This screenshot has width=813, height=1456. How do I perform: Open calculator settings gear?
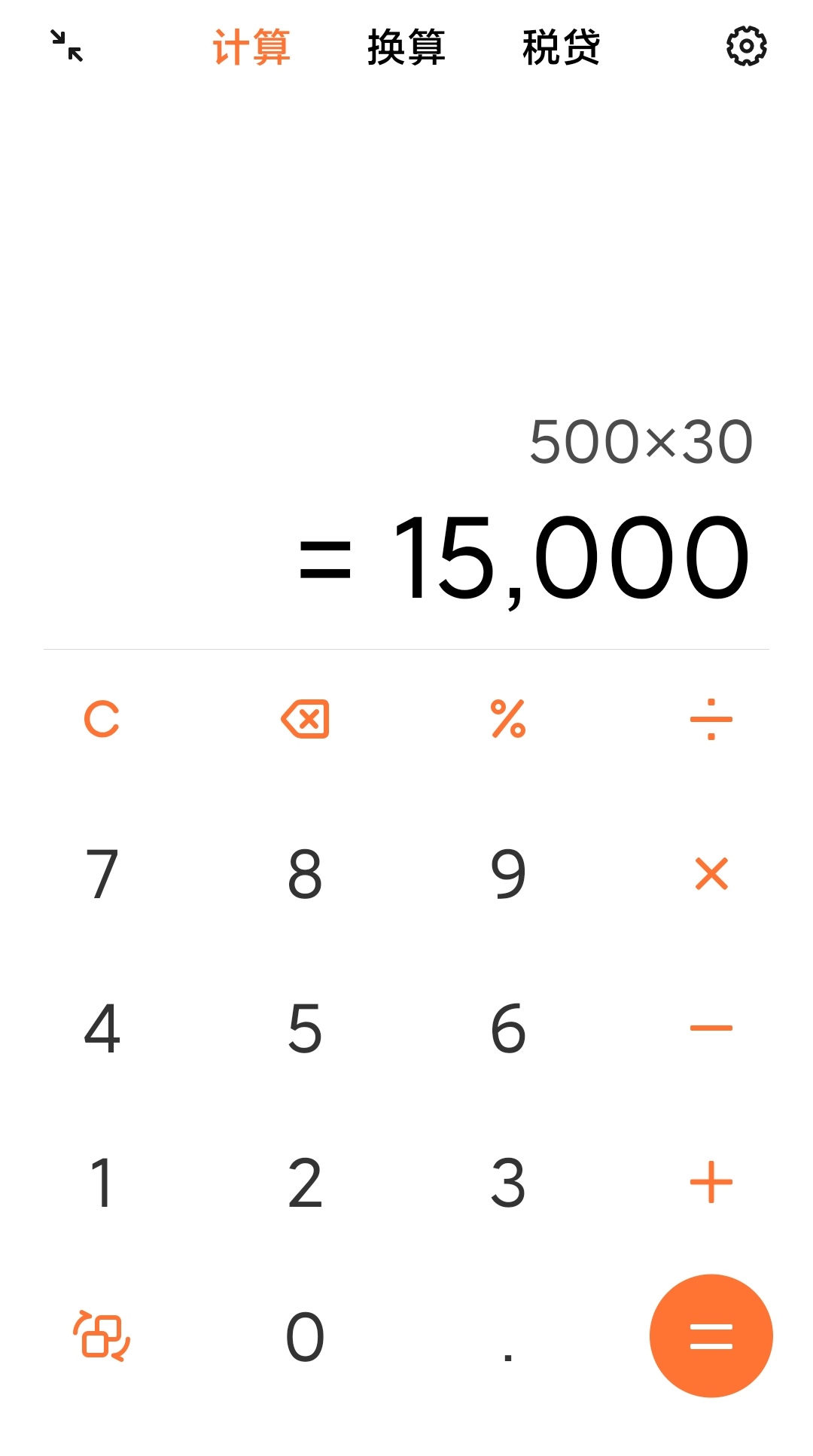click(746, 47)
